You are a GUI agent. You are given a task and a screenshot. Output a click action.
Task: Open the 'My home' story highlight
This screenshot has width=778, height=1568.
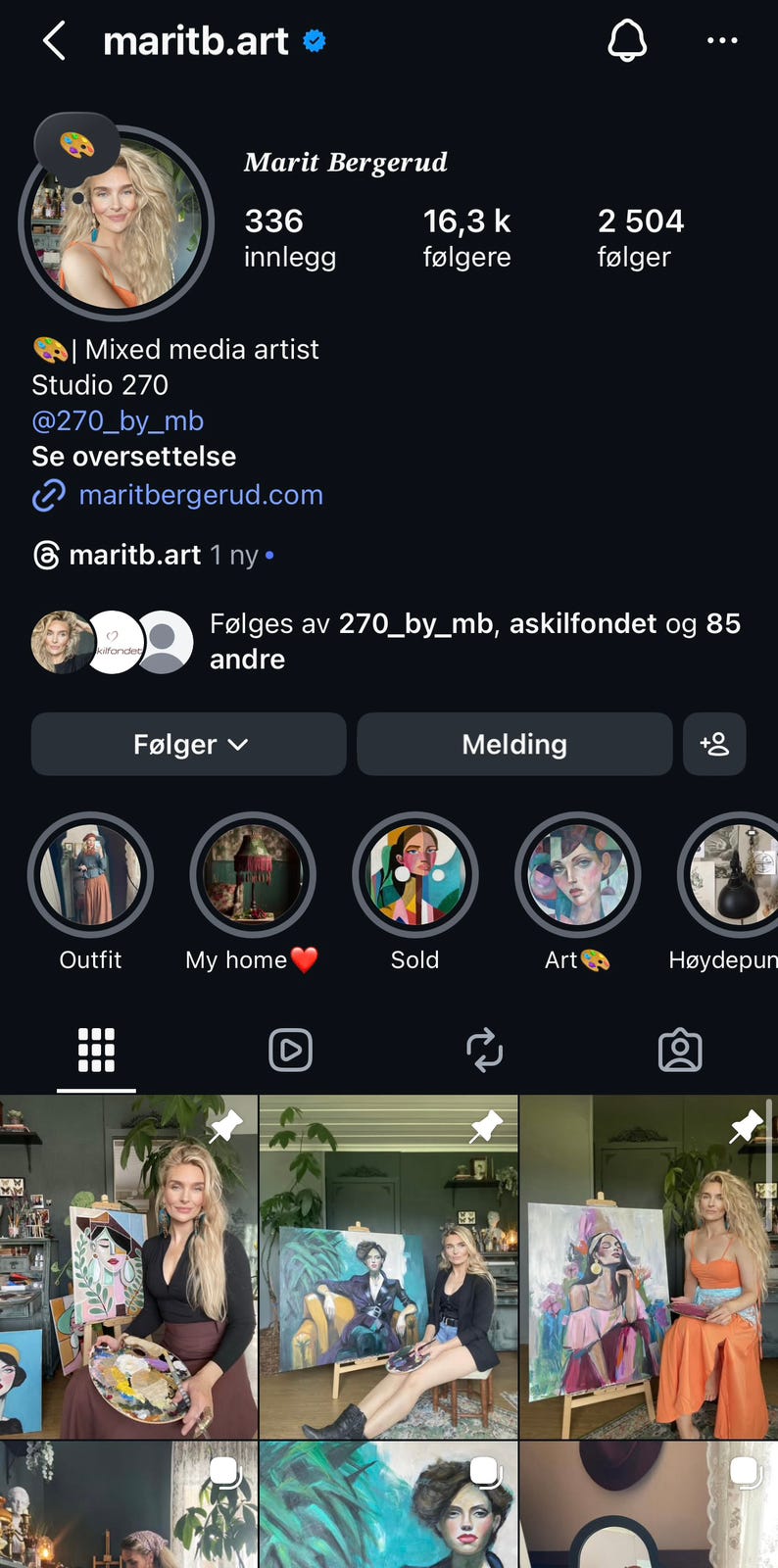(253, 875)
